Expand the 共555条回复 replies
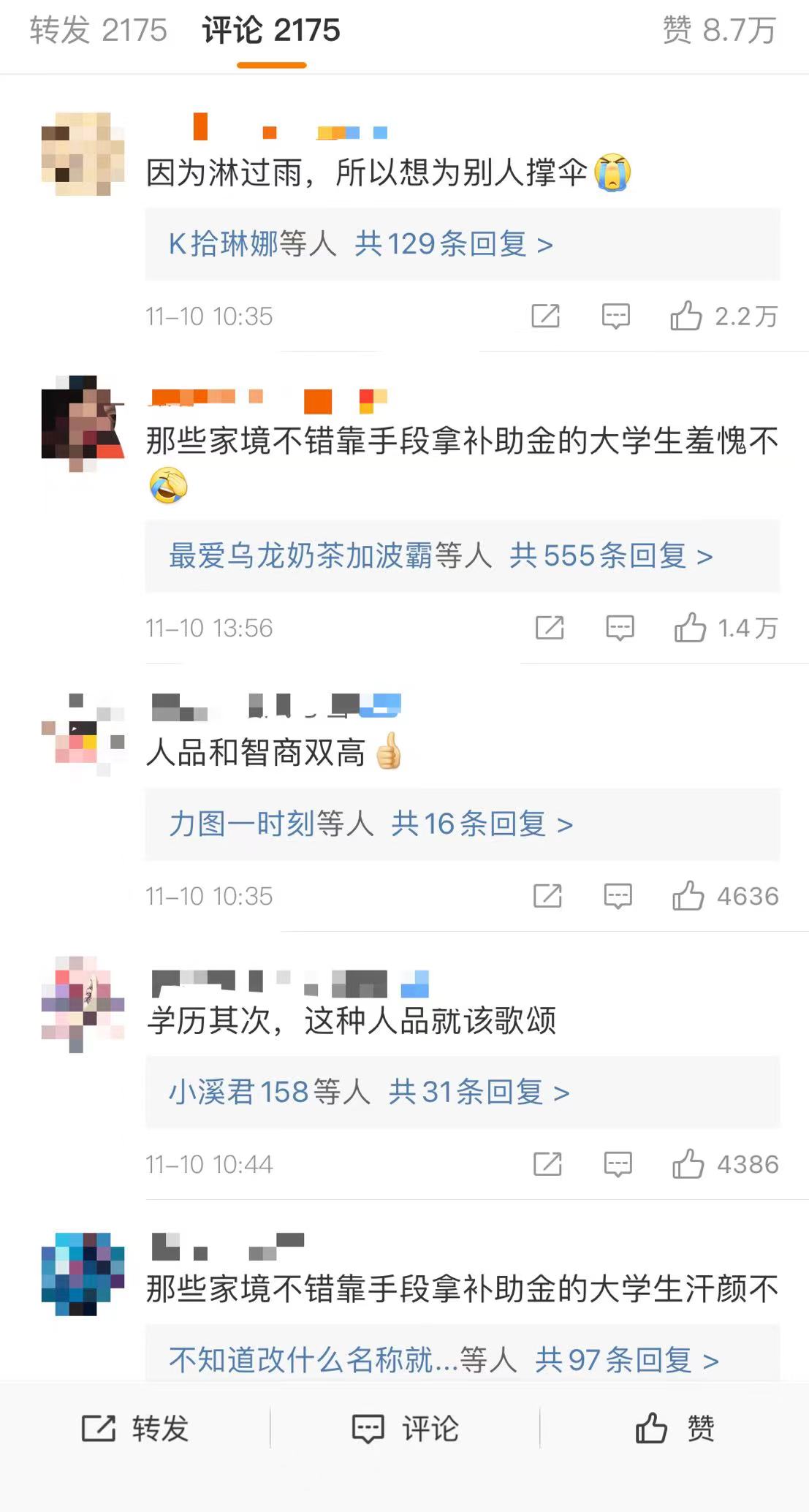The height and width of the screenshot is (1512, 809). (x=610, y=556)
